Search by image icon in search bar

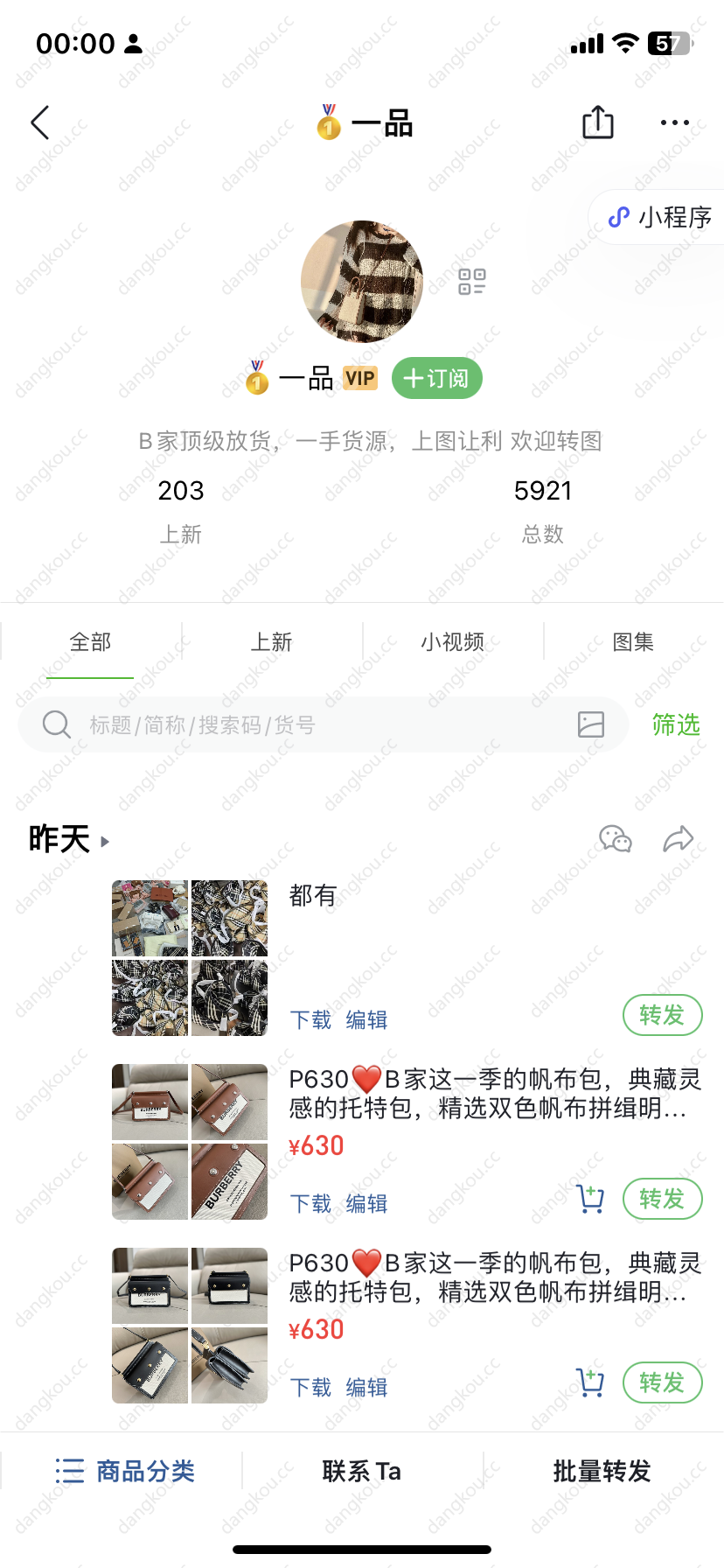591,724
